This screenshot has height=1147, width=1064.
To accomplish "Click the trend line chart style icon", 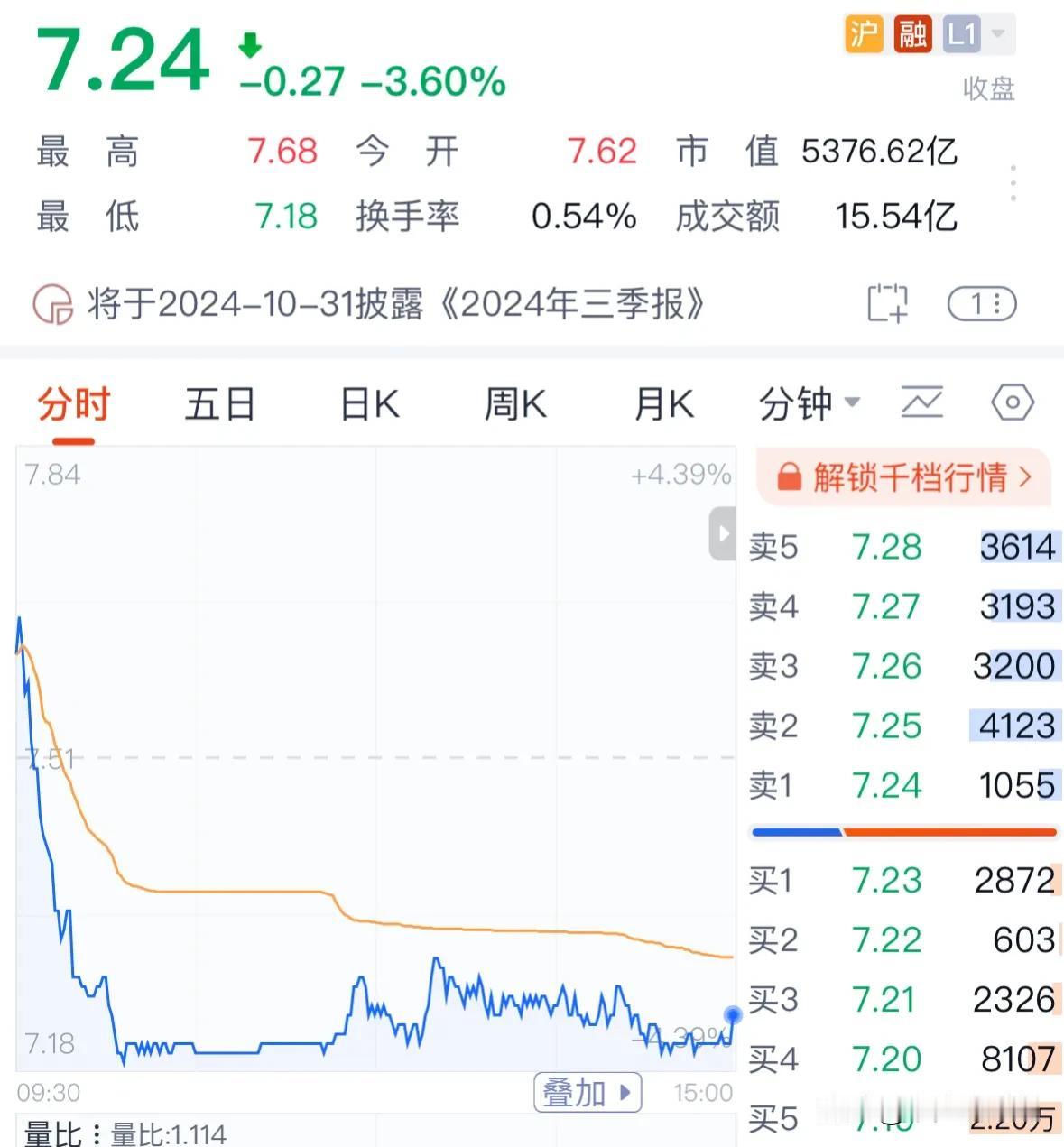I will point(923,402).
